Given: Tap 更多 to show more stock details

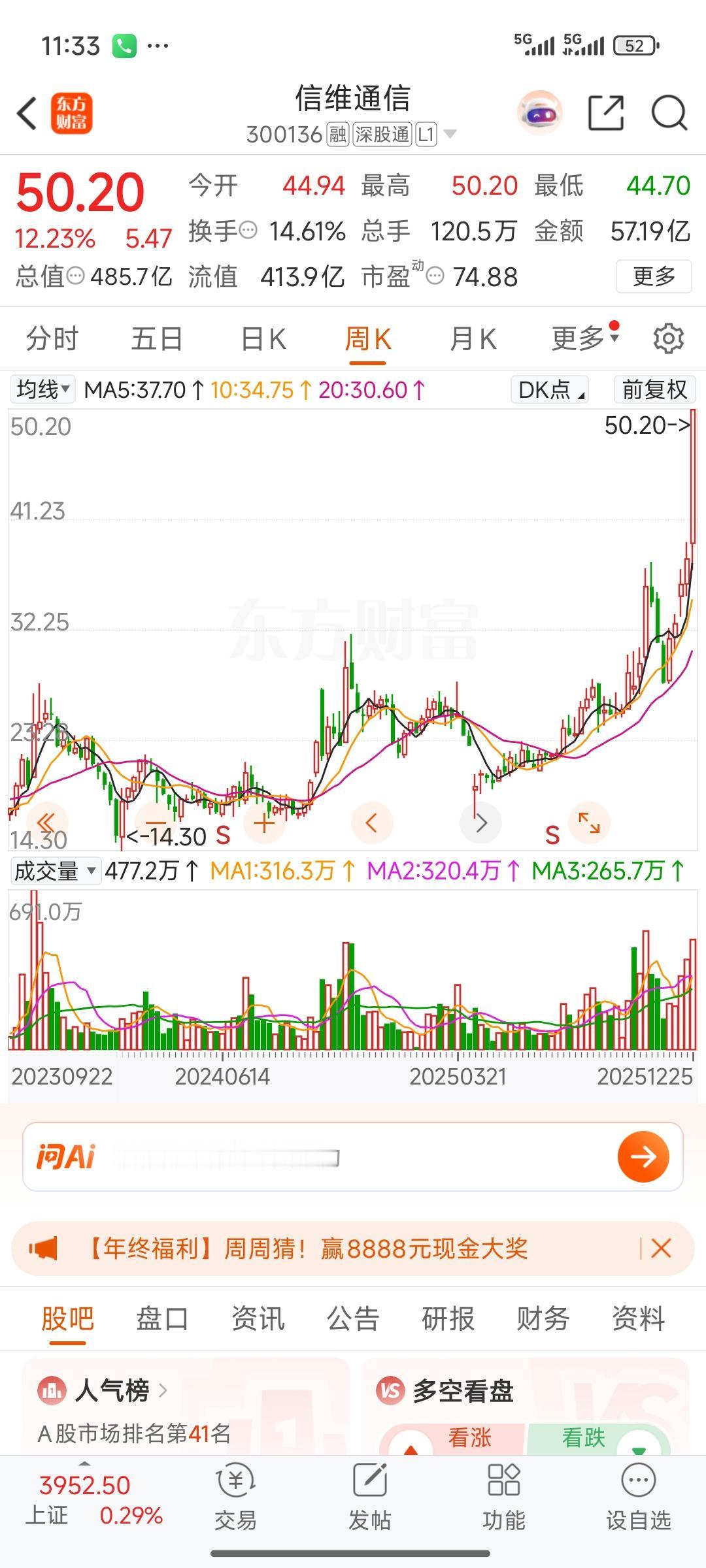Looking at the screenshot, I should click(x=653, y=277).
